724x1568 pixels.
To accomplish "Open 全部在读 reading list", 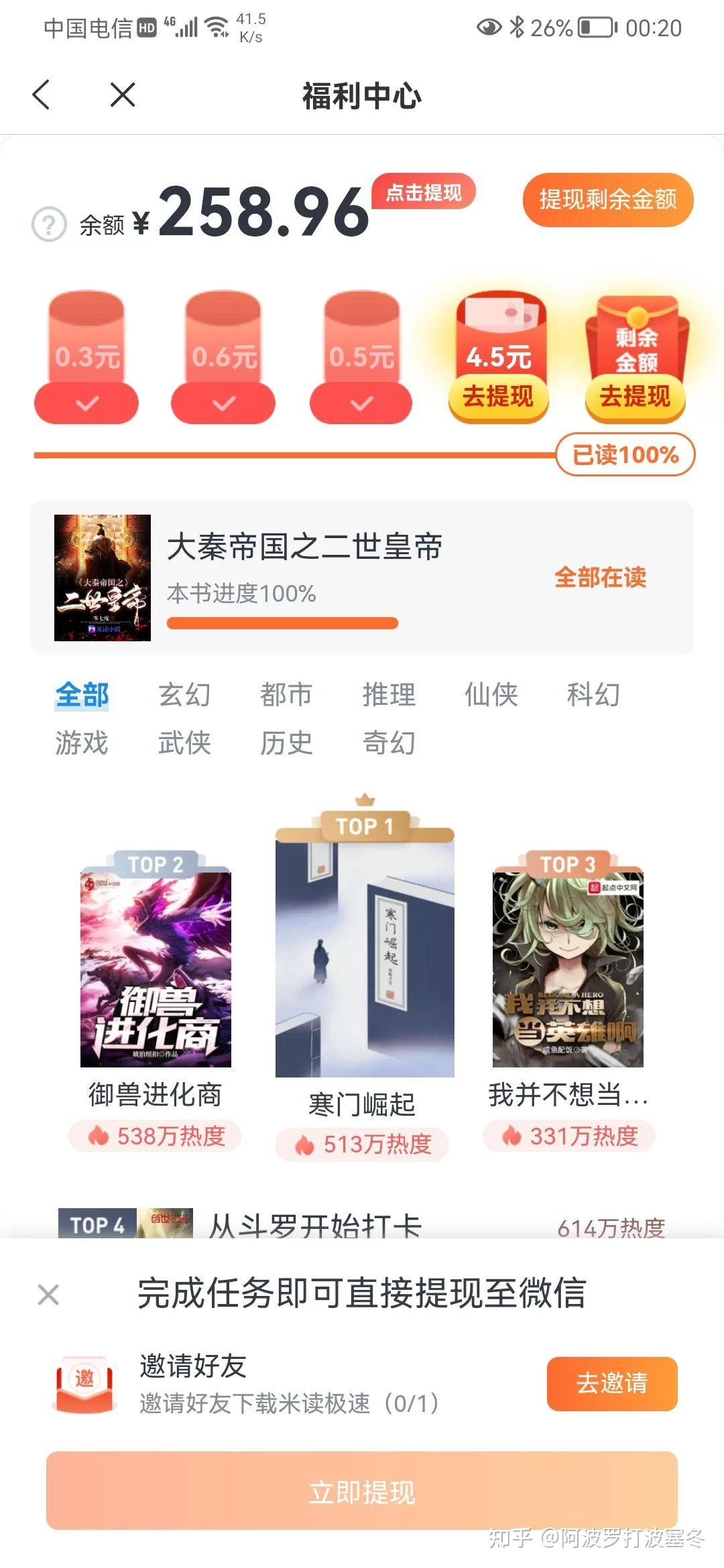I will coord(600,577).
